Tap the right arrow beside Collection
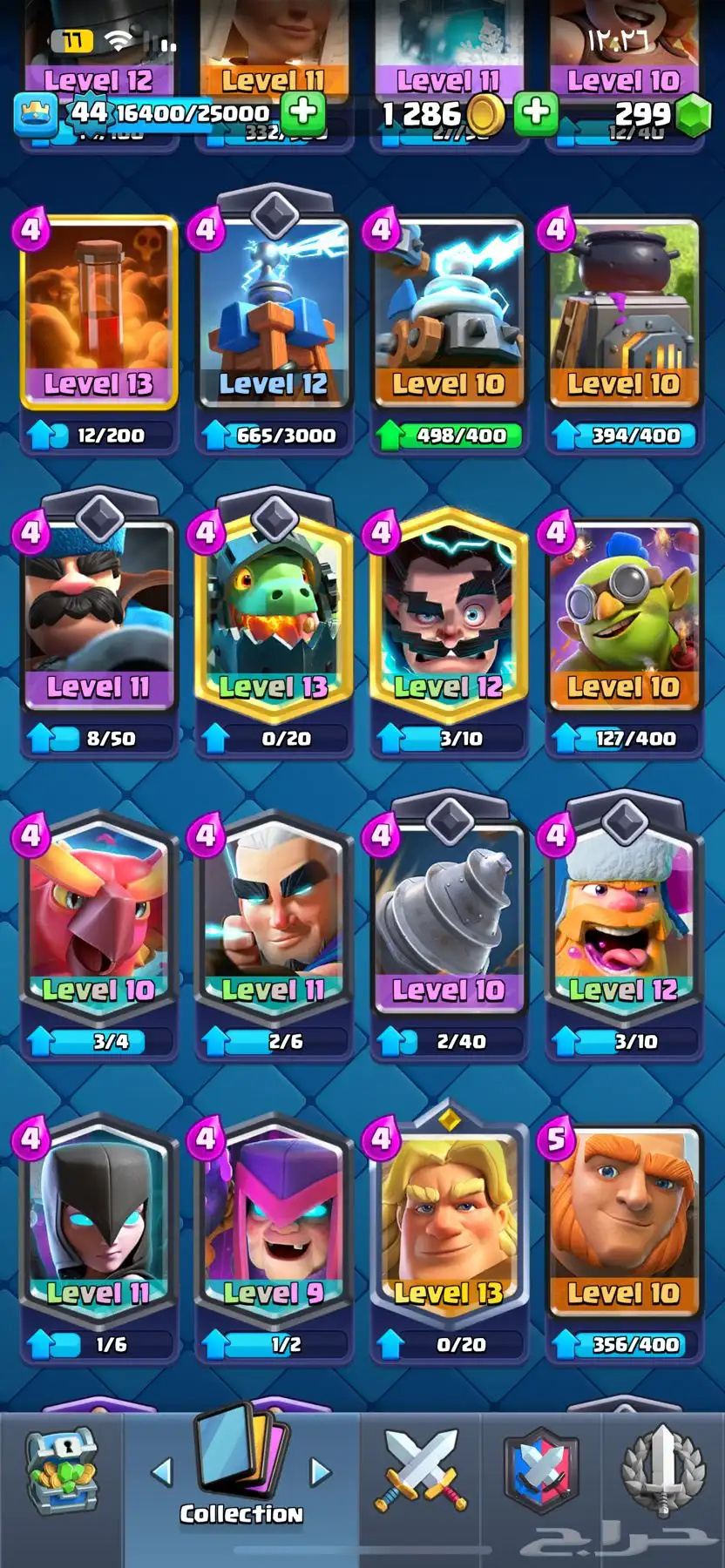 click(x=321, y=1472)
